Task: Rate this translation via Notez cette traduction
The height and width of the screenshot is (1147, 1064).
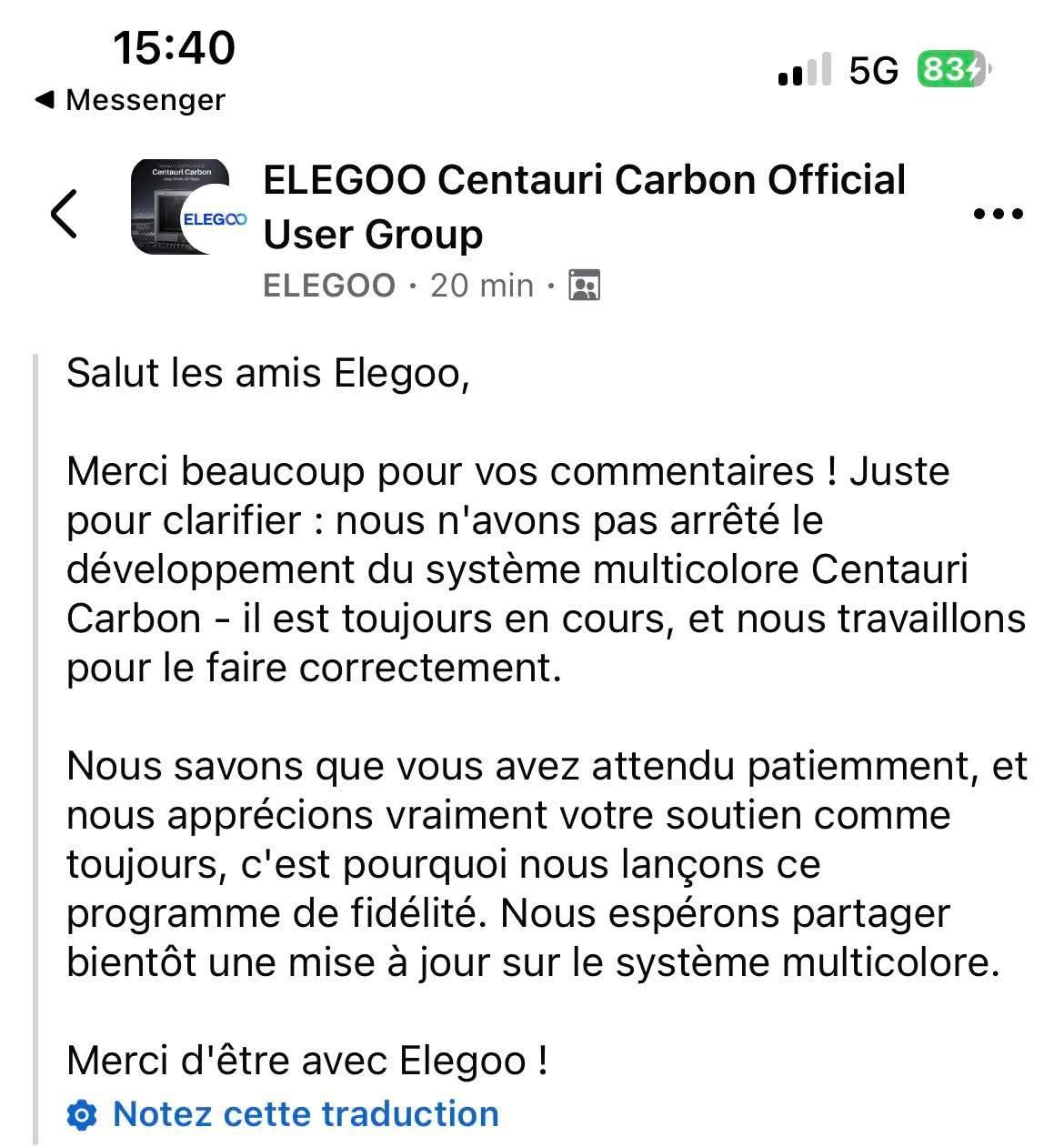Action: (305, 1113)
